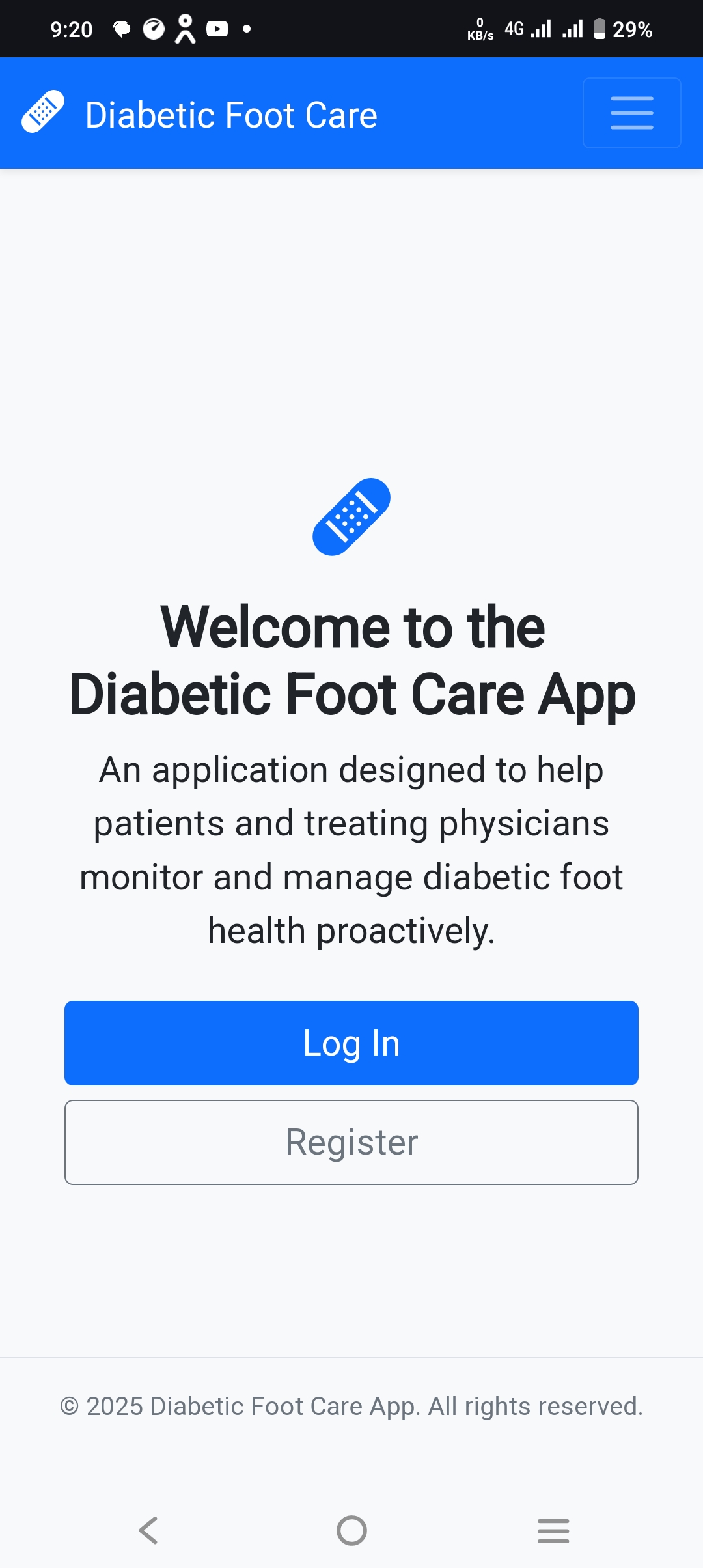Click the large blue bandage logo
This screenshot has width=703, height=1568.
coord(351,514)
